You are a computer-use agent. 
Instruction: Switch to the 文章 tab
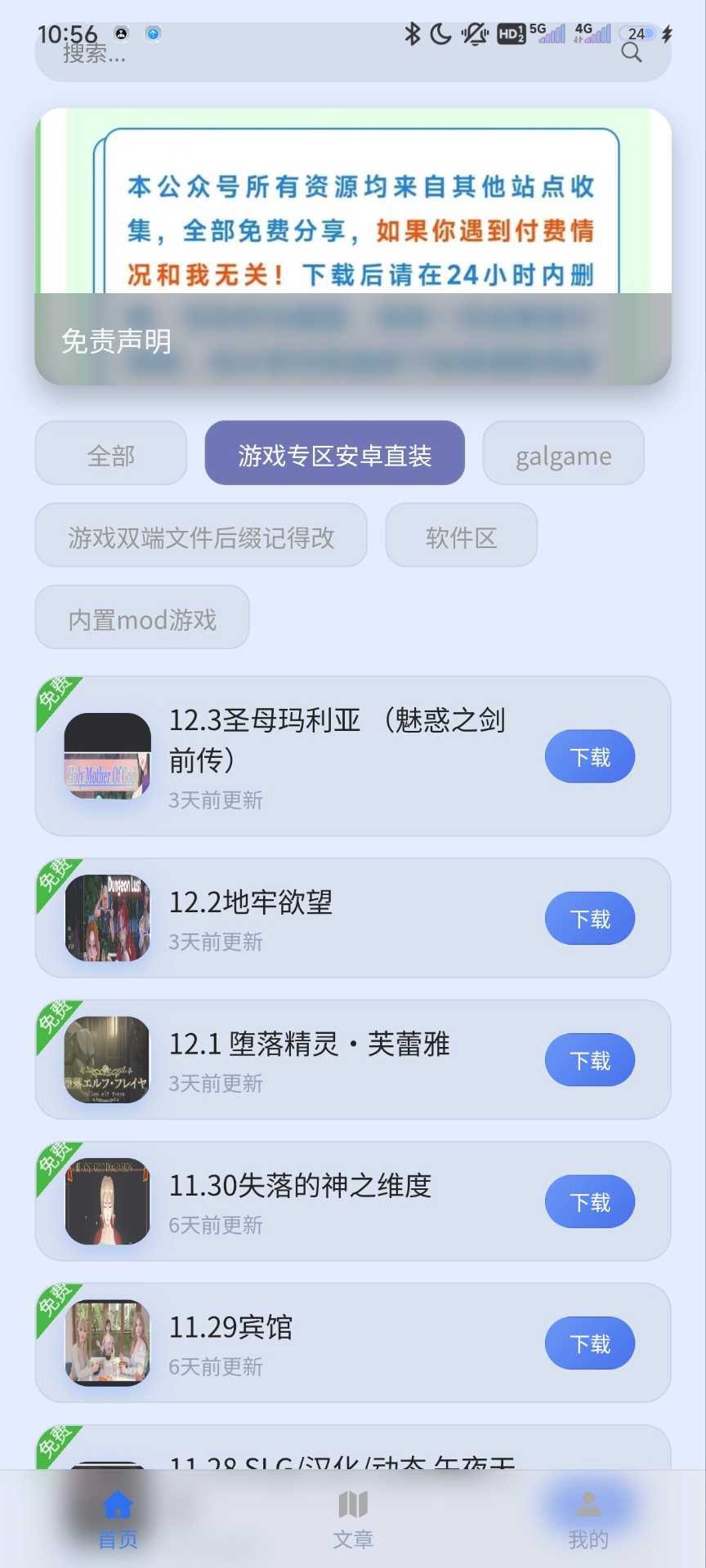(353, 1519)
